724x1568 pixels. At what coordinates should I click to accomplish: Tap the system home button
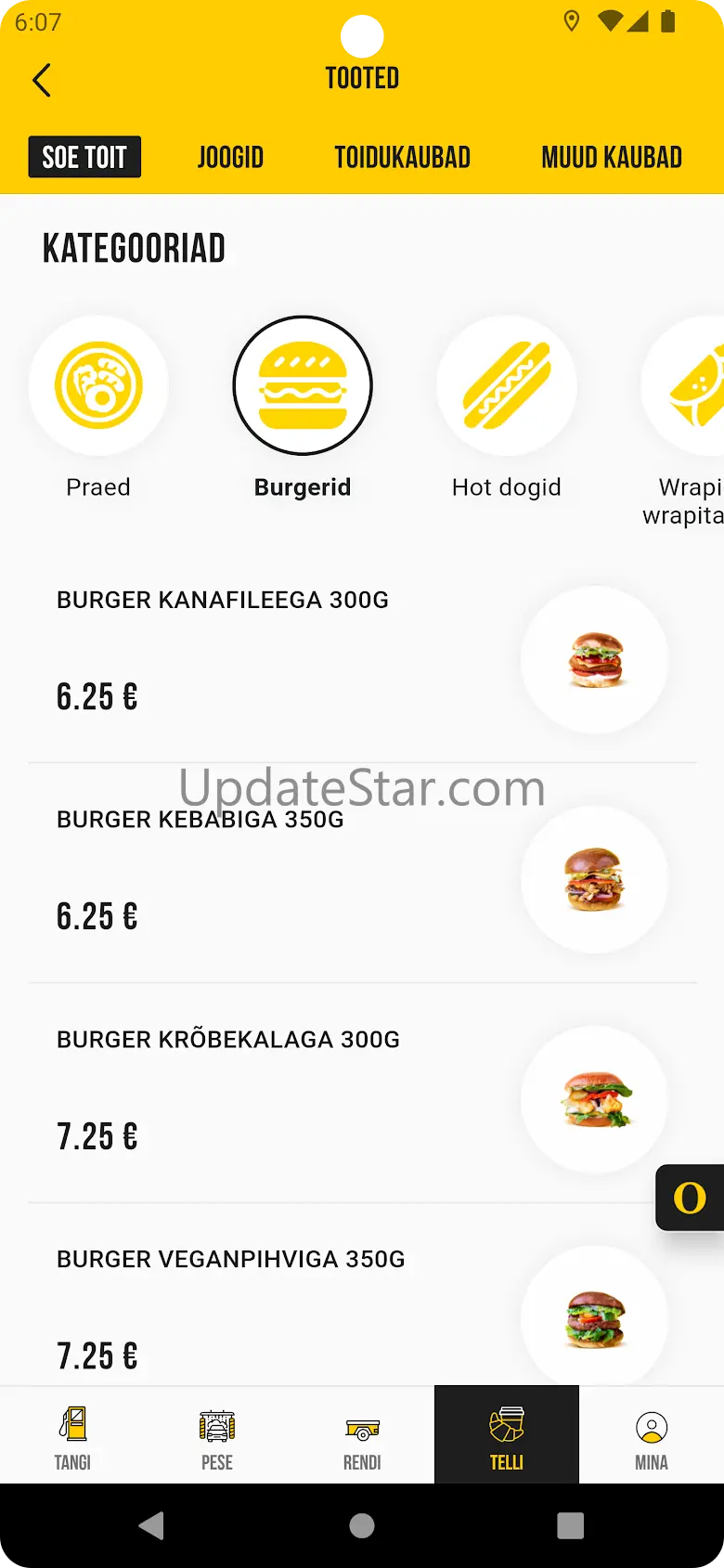pyautogui.click(x=362, y=1525)
